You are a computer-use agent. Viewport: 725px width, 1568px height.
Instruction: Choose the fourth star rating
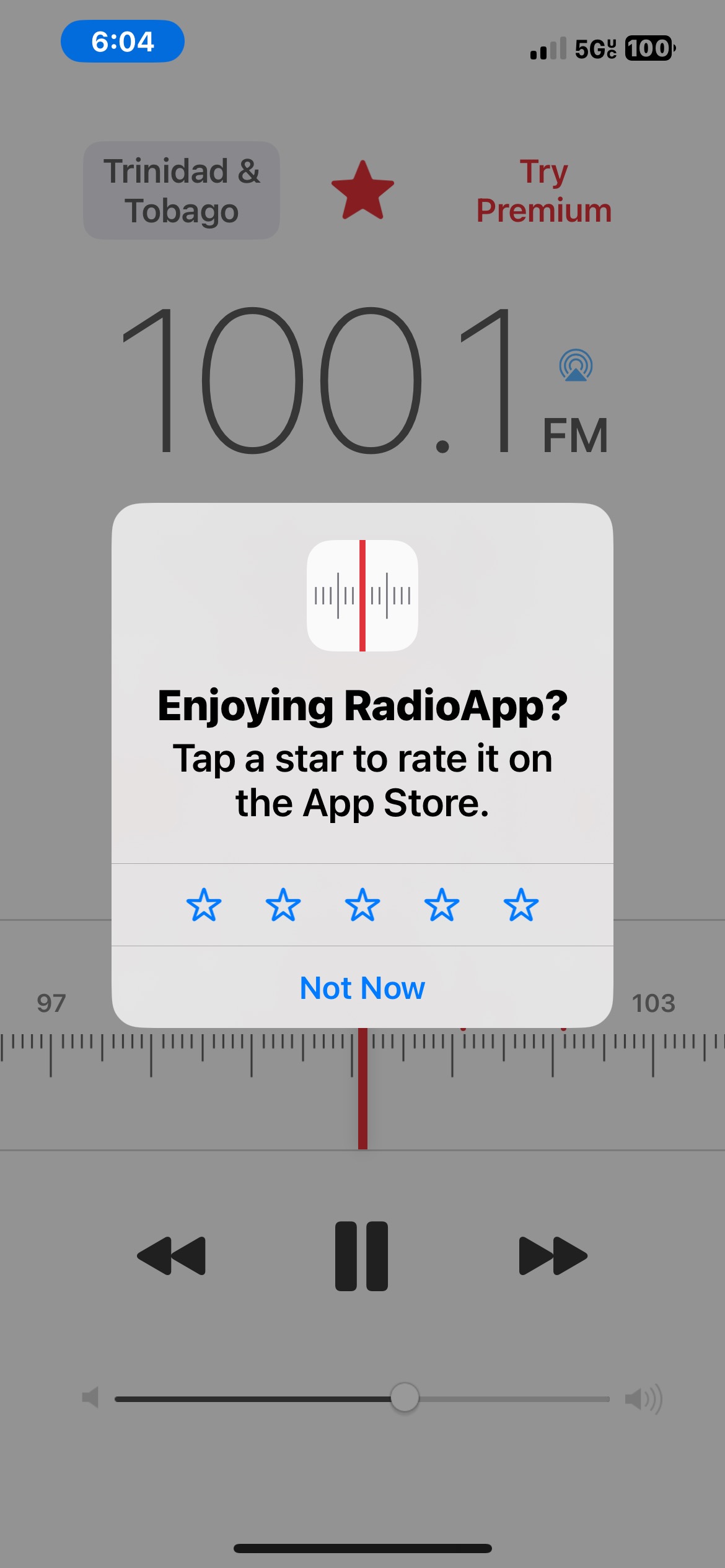[442, 905]
